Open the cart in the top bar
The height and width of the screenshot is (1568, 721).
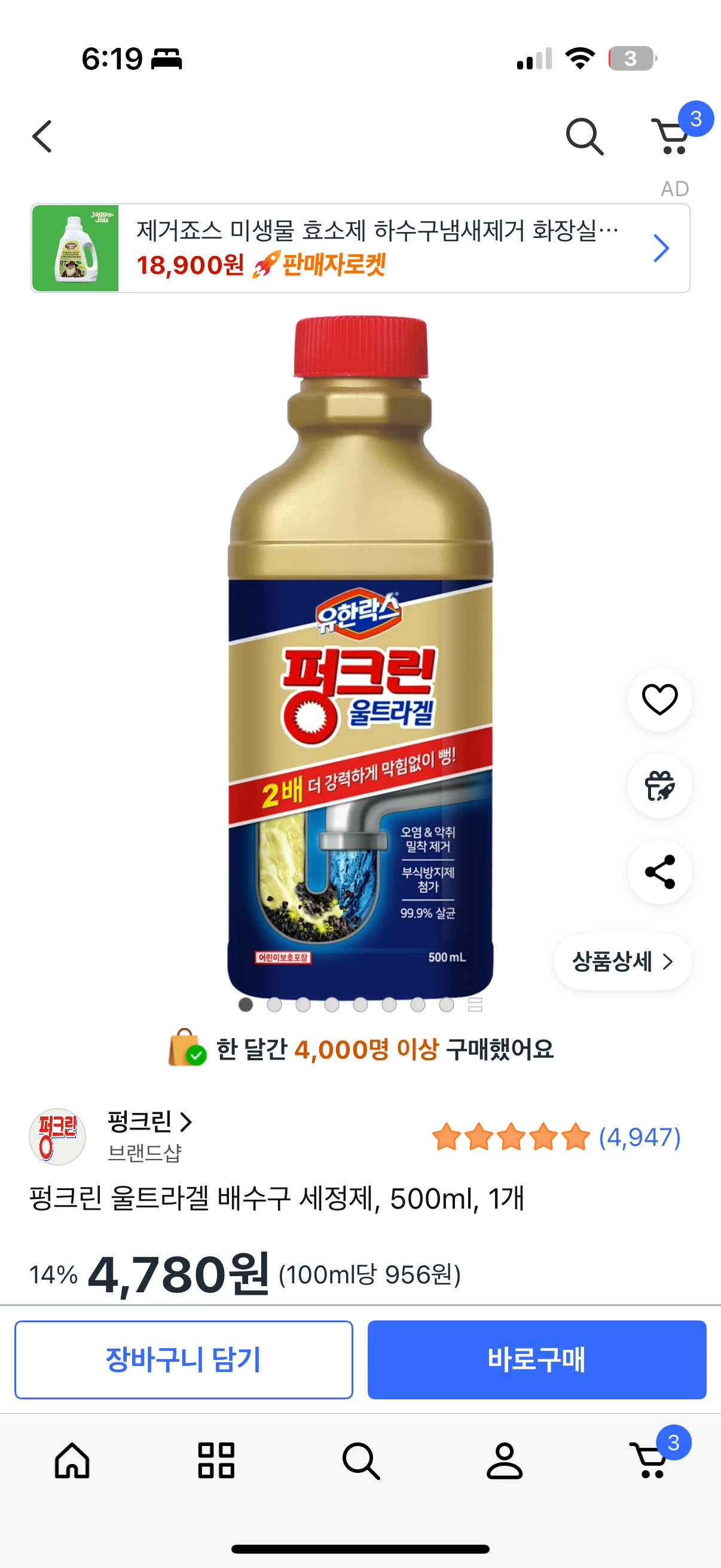pos(673,136)
